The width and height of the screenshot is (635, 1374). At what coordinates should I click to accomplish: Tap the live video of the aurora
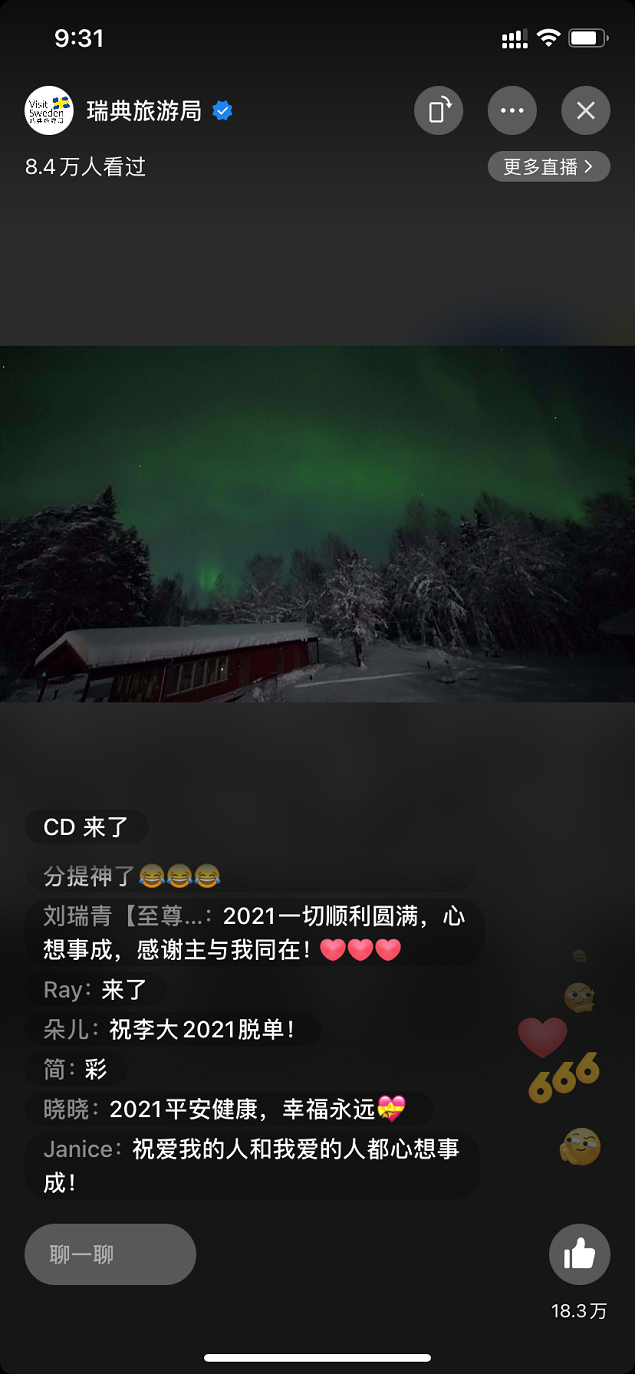point(317,523)
